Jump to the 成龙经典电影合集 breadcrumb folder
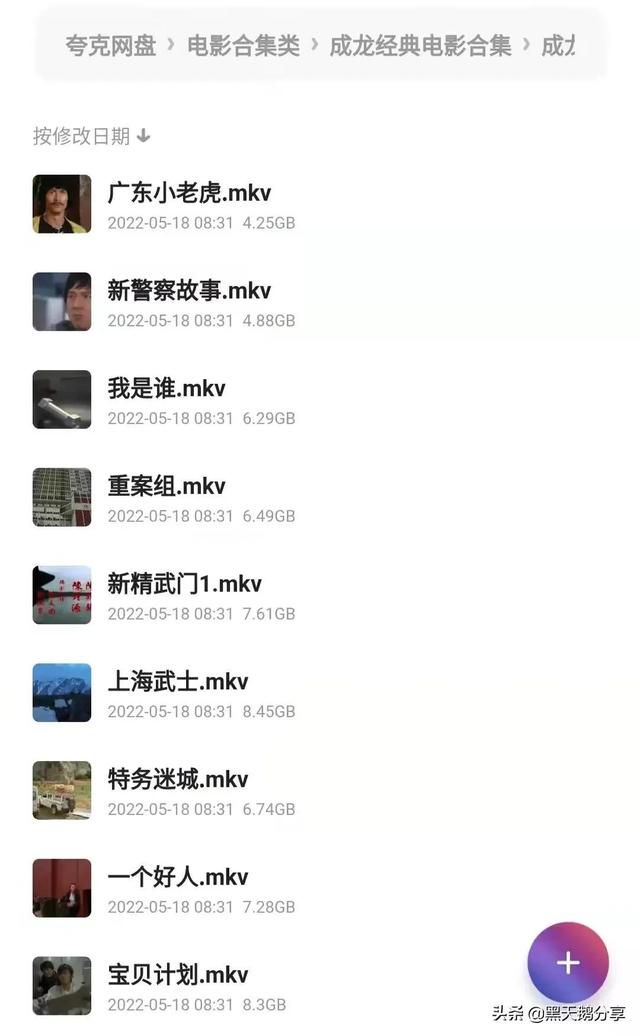 [x=420, y=46]
